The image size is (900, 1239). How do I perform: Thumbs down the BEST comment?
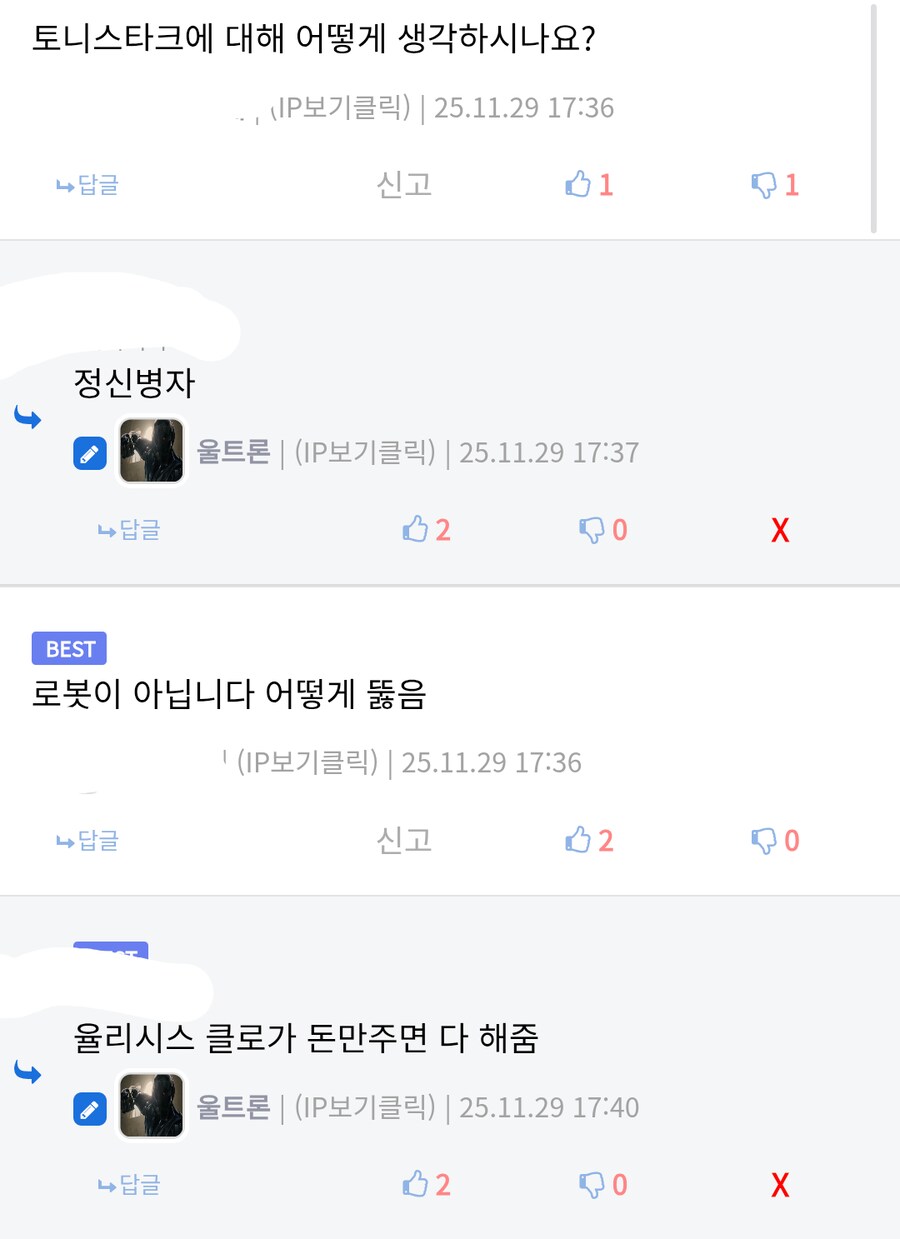(x=768, y=840)
